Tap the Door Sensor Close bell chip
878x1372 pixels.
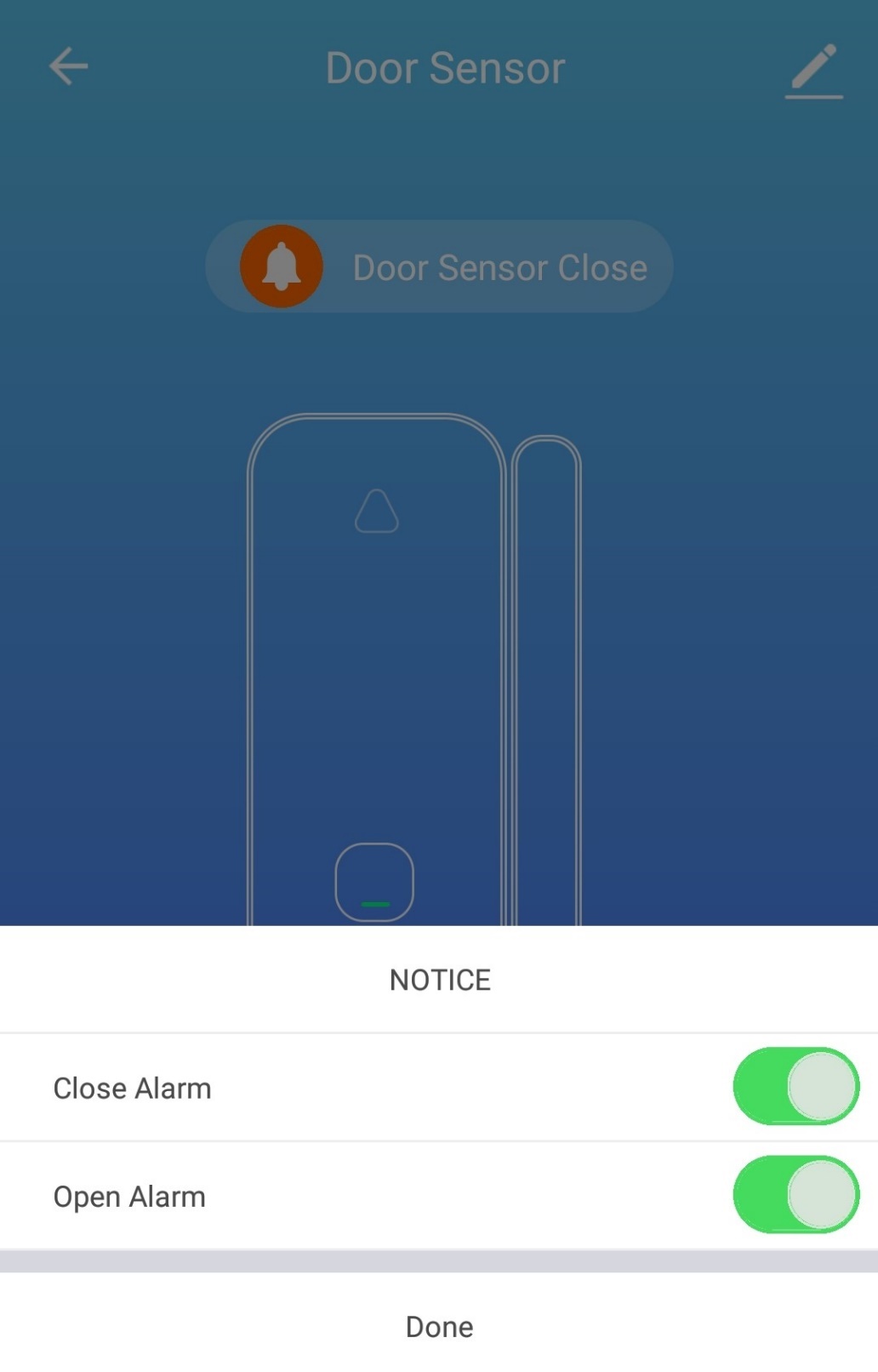click(439, 266)
